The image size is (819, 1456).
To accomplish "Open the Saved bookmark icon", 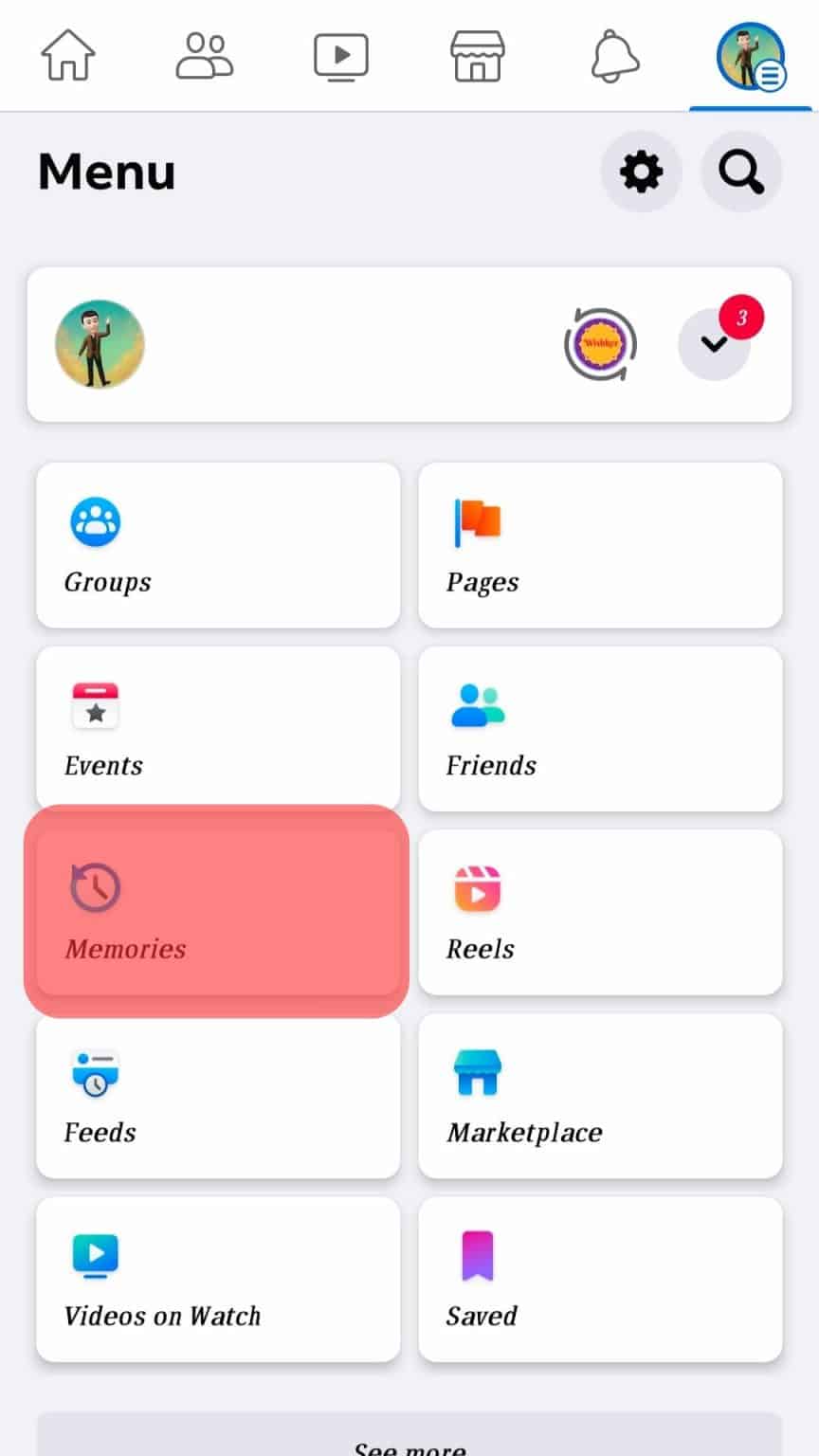I will coord(478,1255).
